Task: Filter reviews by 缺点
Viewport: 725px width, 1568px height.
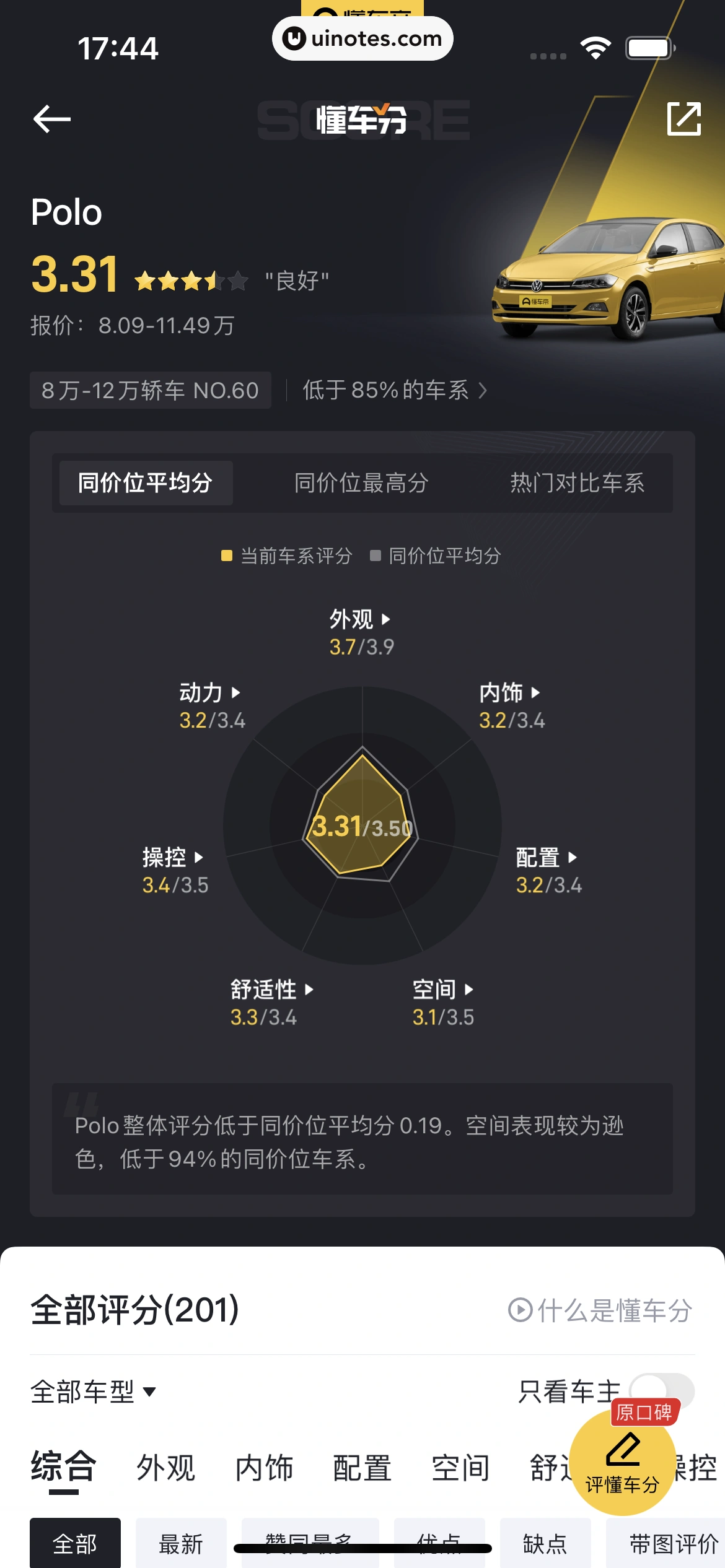Action: [545, 1544]
